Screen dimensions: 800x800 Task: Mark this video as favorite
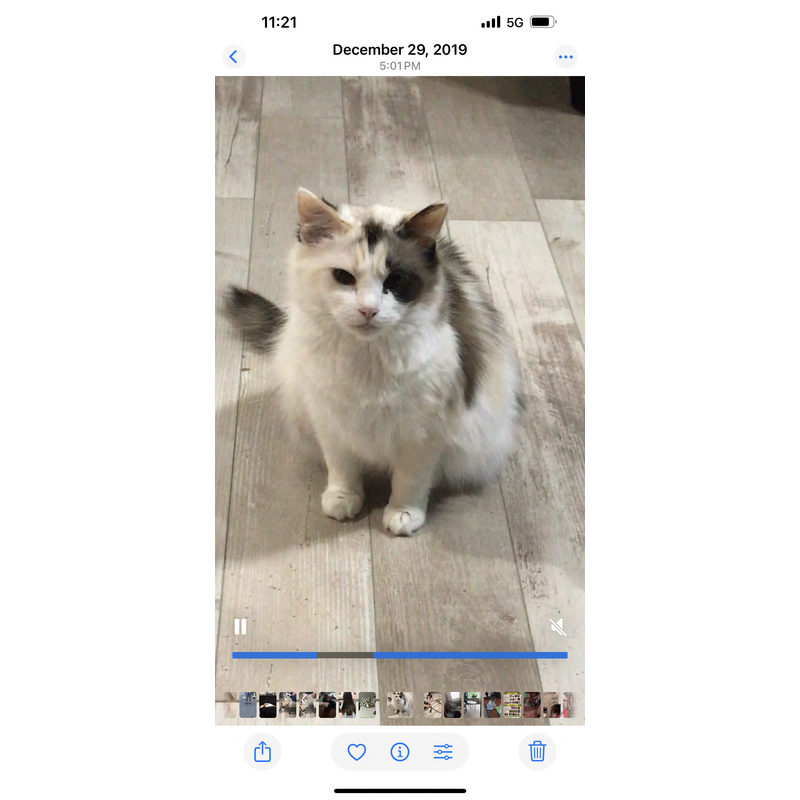click(x=357, y=752)
